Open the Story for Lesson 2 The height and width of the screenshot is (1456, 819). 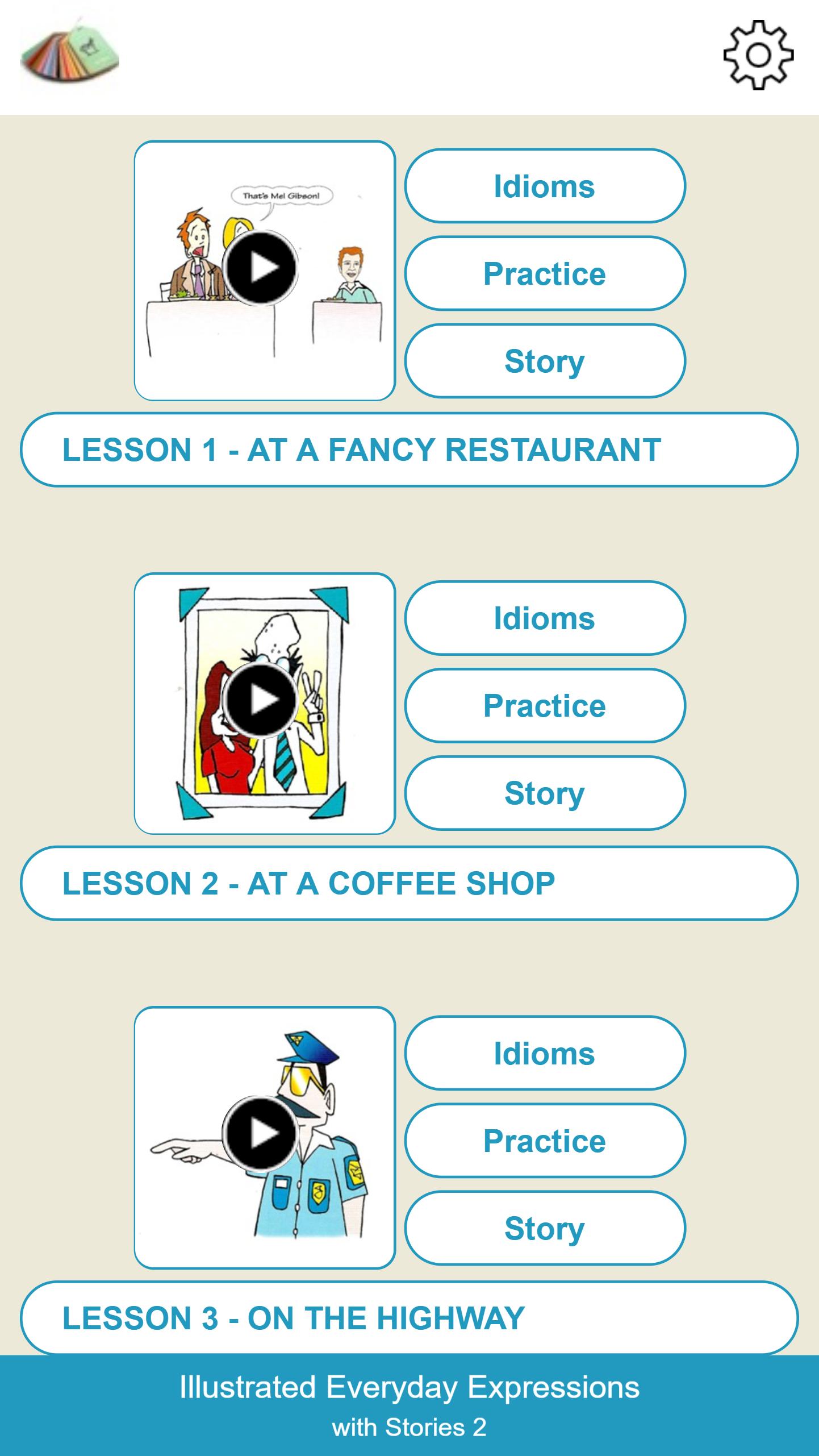pos(545,793)
